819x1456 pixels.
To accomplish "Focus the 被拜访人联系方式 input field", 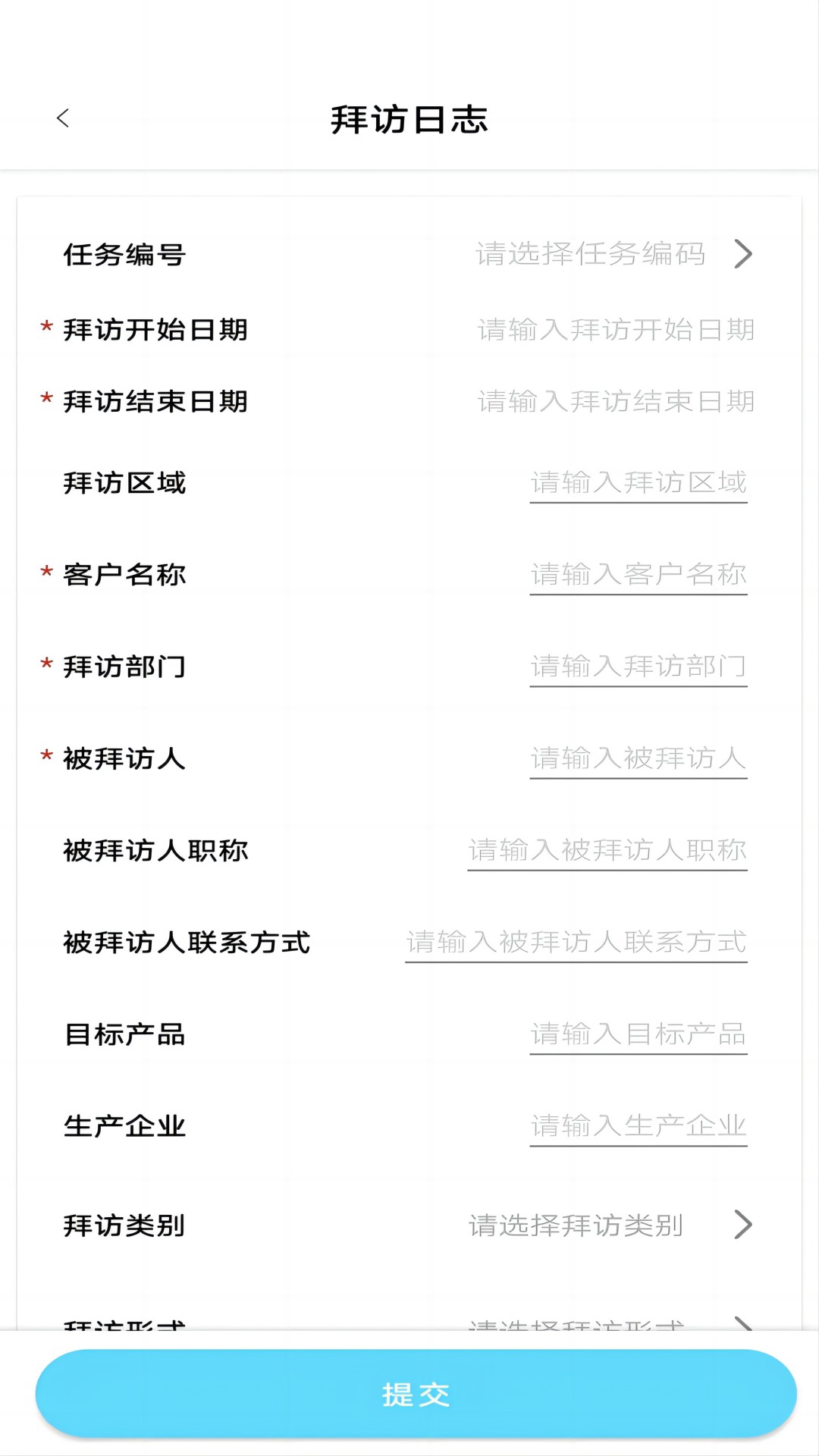I will point(576,943).
